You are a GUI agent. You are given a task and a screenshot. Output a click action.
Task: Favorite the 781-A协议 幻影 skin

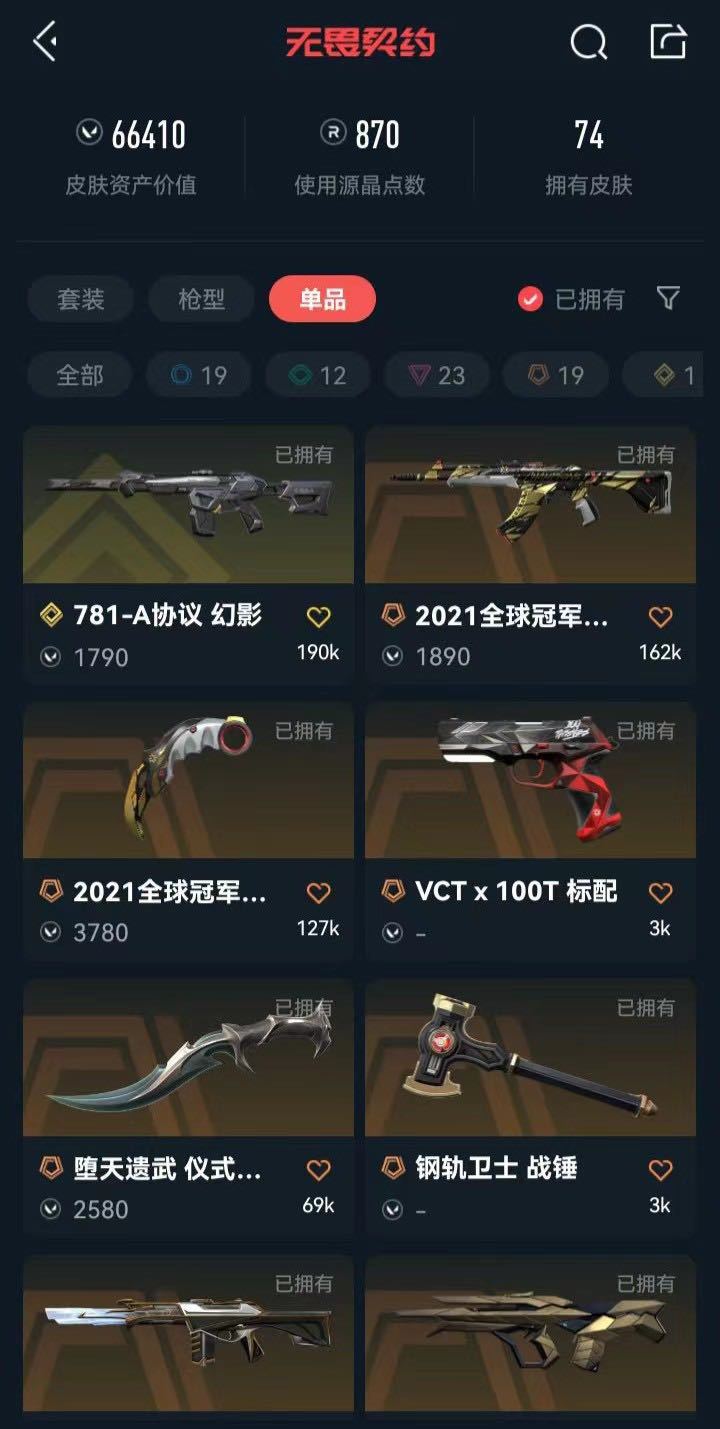318,617
